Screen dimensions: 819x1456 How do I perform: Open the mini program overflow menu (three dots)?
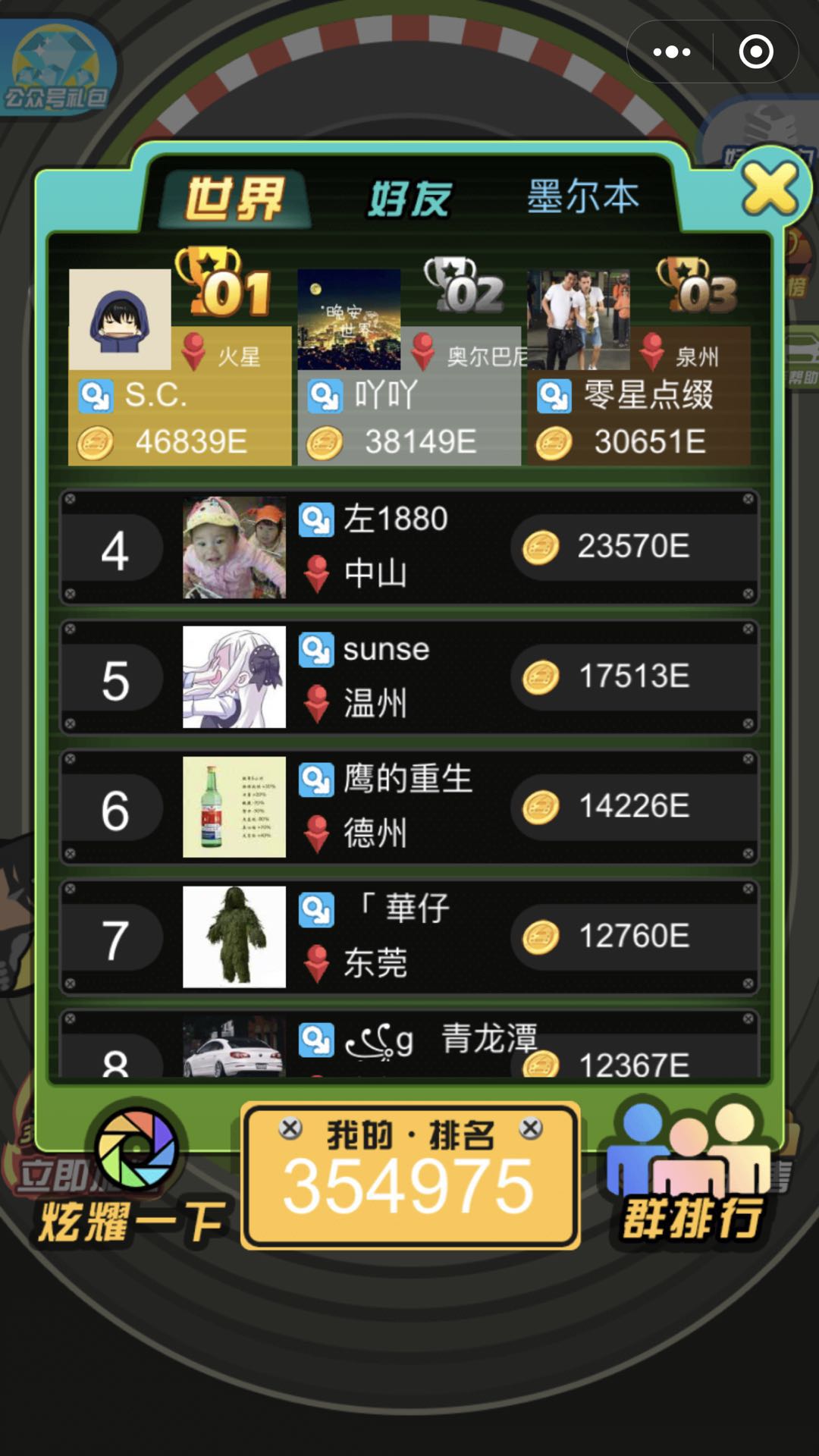(672, 52)
